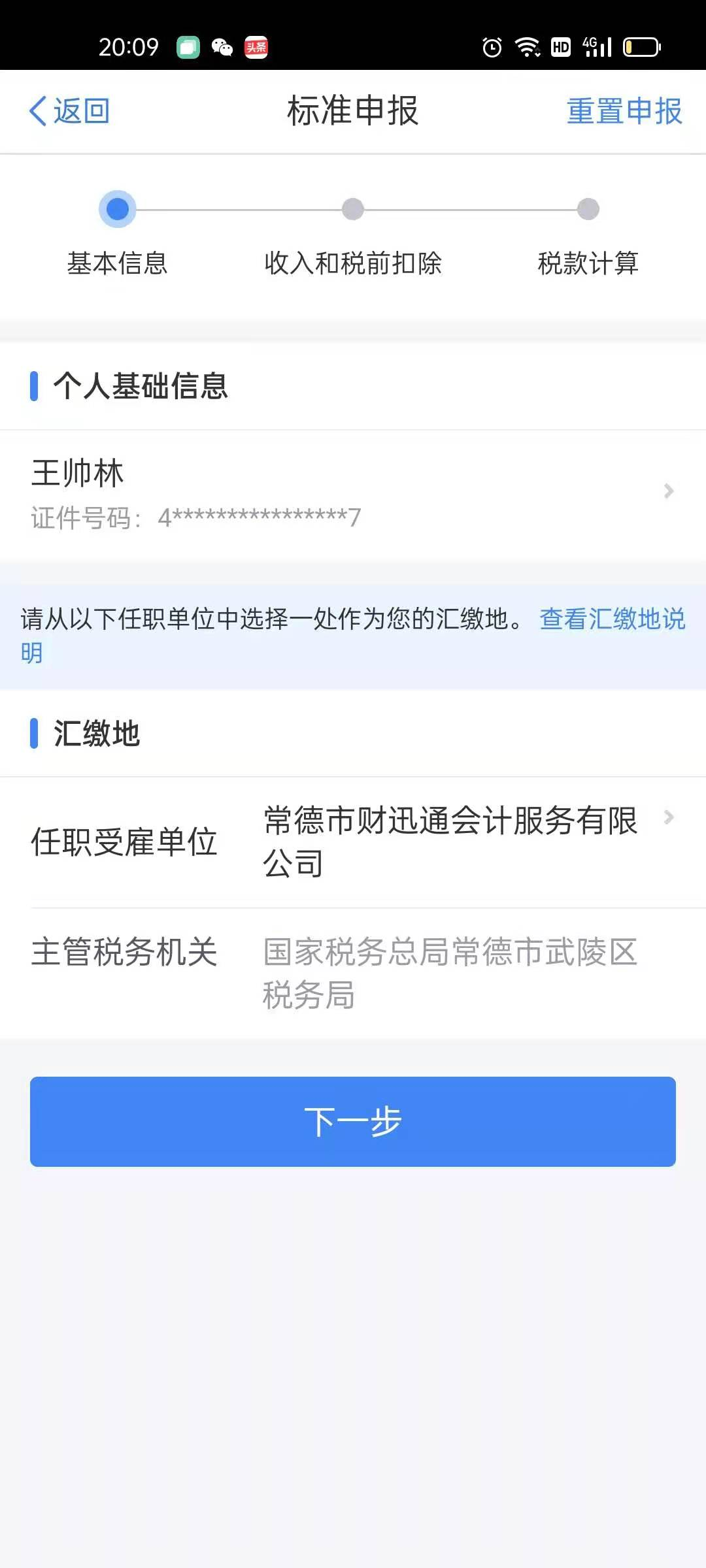Proceed with the 下一步 button
706x1568 pixels.
click(x=353, y=1121)
